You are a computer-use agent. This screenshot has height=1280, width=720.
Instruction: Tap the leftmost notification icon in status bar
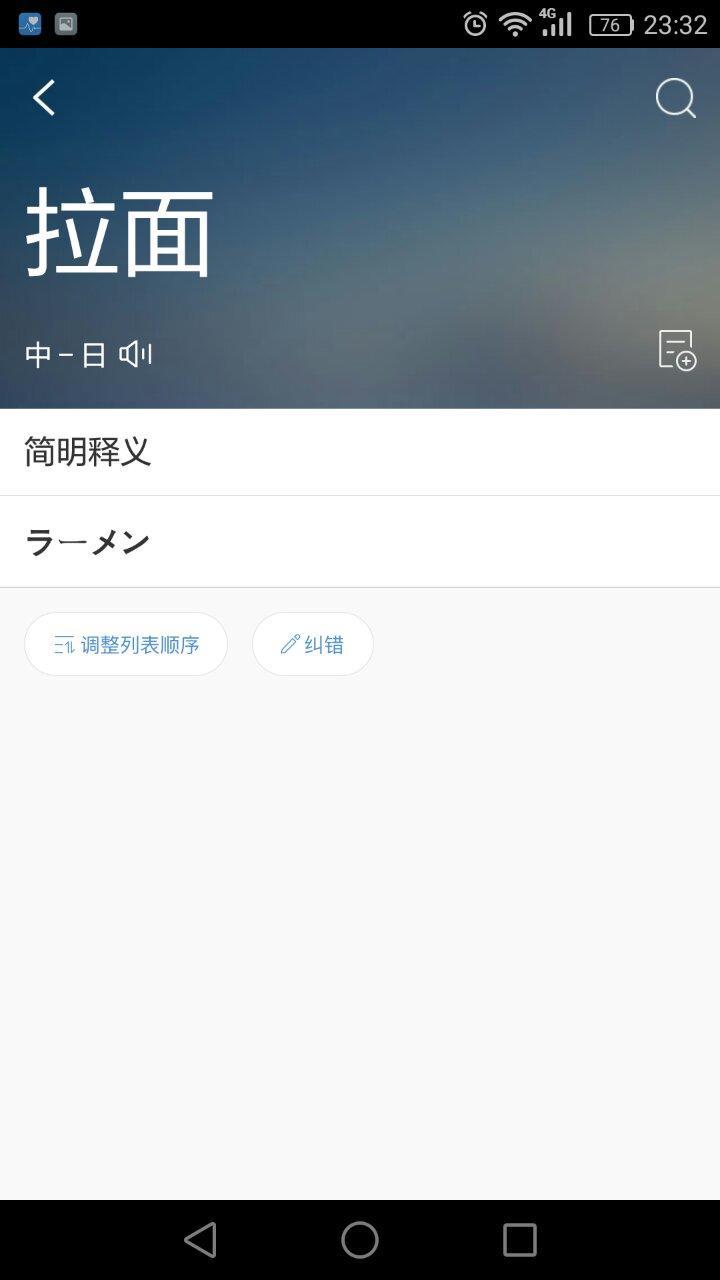[x=28, y=23]
